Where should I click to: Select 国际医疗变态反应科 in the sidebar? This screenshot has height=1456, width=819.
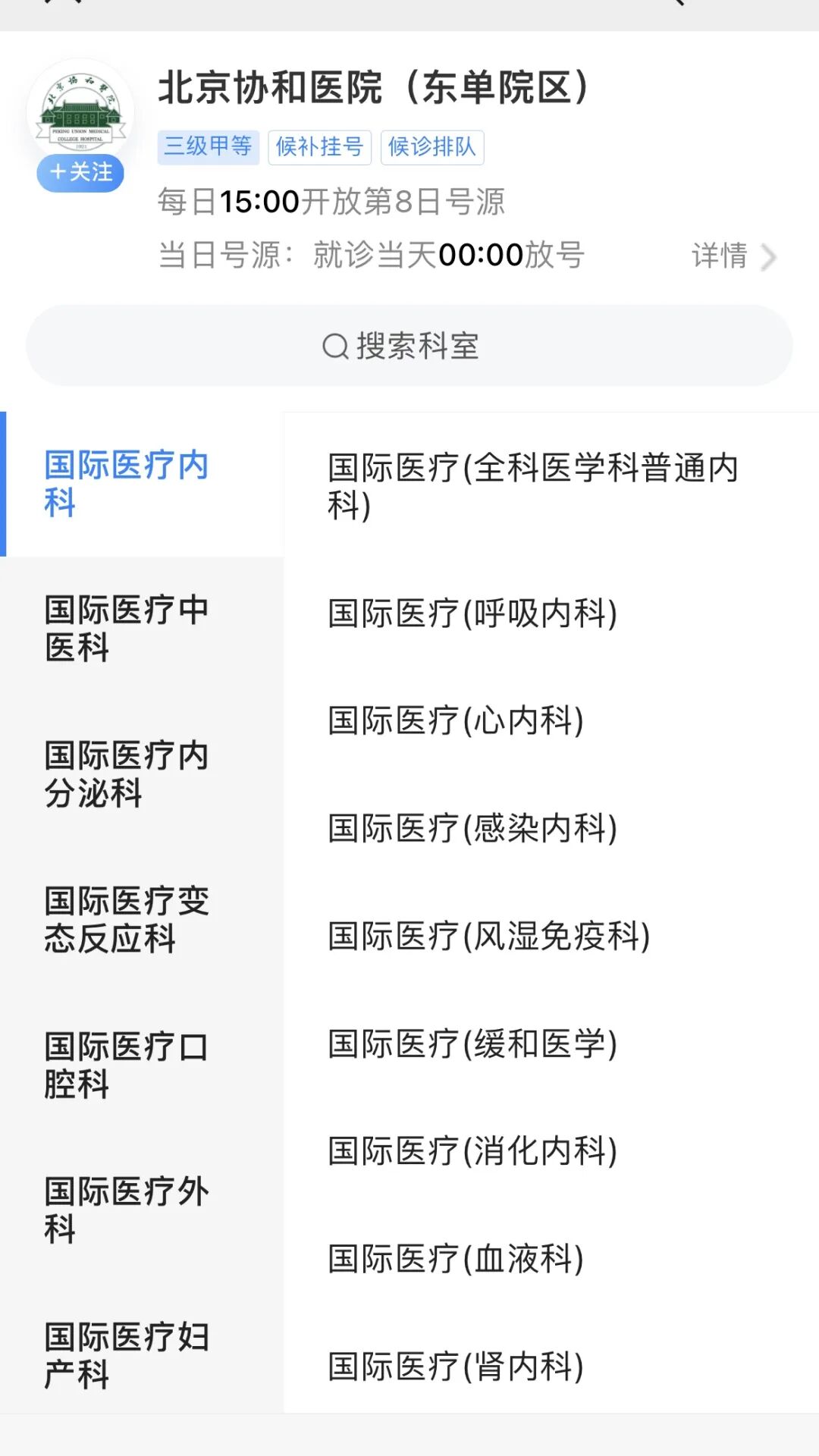[127, 920]
